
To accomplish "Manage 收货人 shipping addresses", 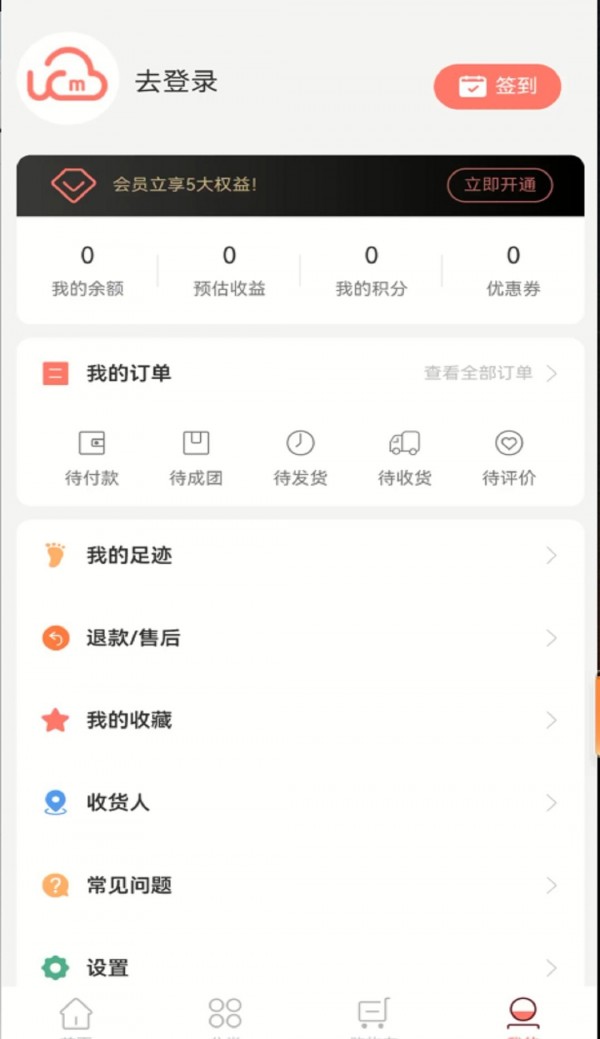I will coord(300,802).
